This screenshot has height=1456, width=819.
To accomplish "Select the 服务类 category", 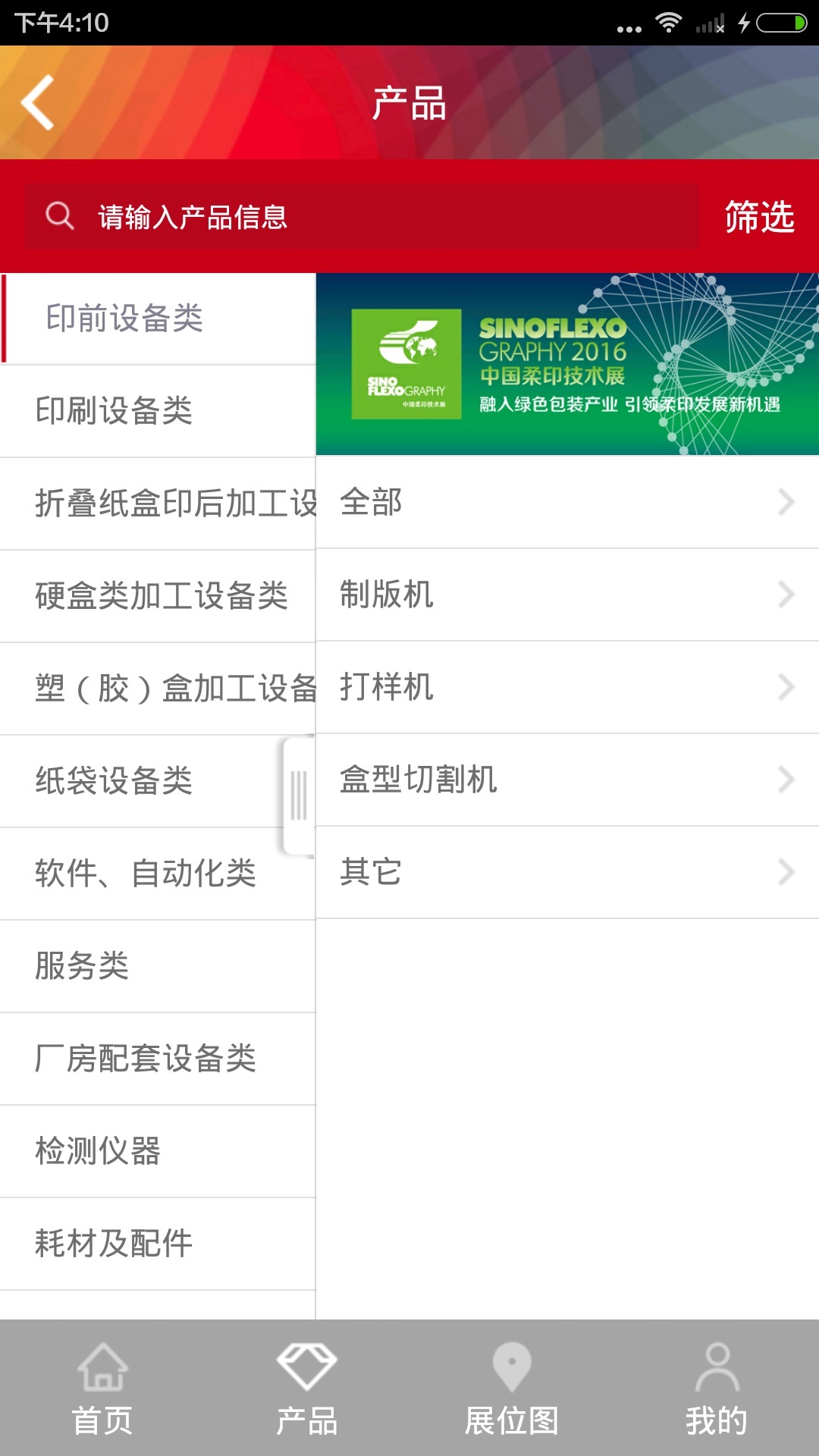I will pyautogui.click(x=158, y=966).
